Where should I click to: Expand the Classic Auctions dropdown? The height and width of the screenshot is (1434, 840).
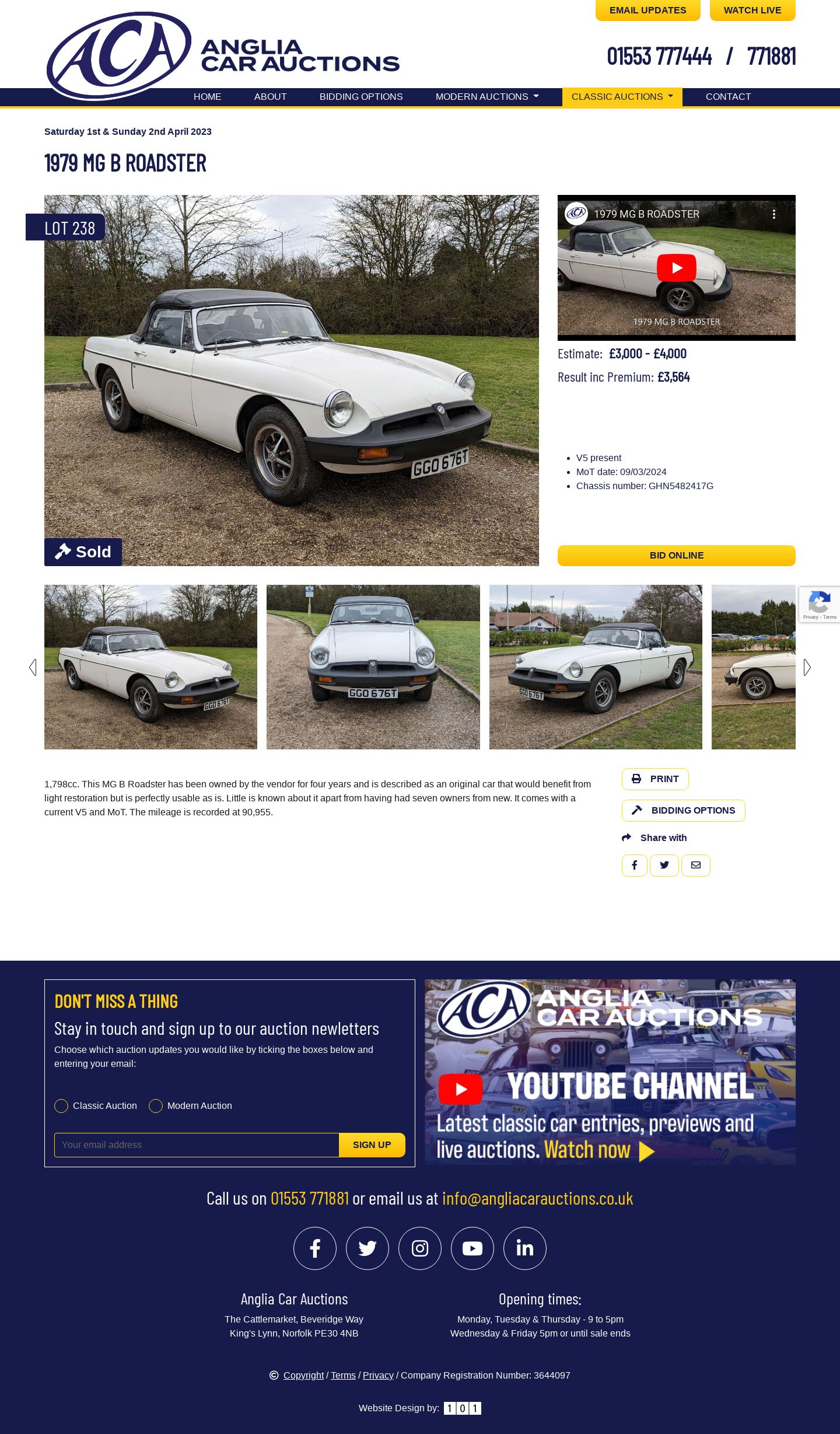point(622,97)
